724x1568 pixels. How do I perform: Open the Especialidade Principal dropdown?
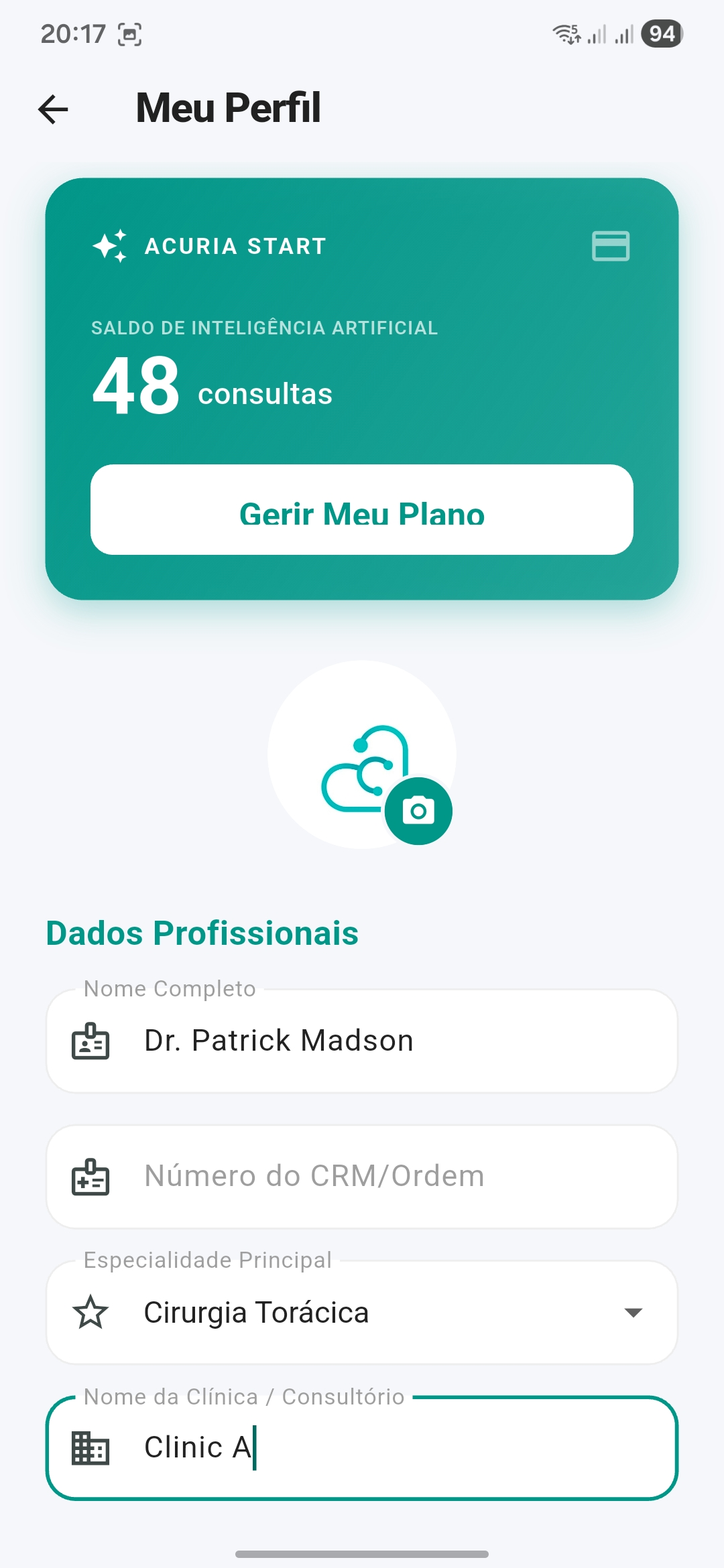click(362, 1312)
